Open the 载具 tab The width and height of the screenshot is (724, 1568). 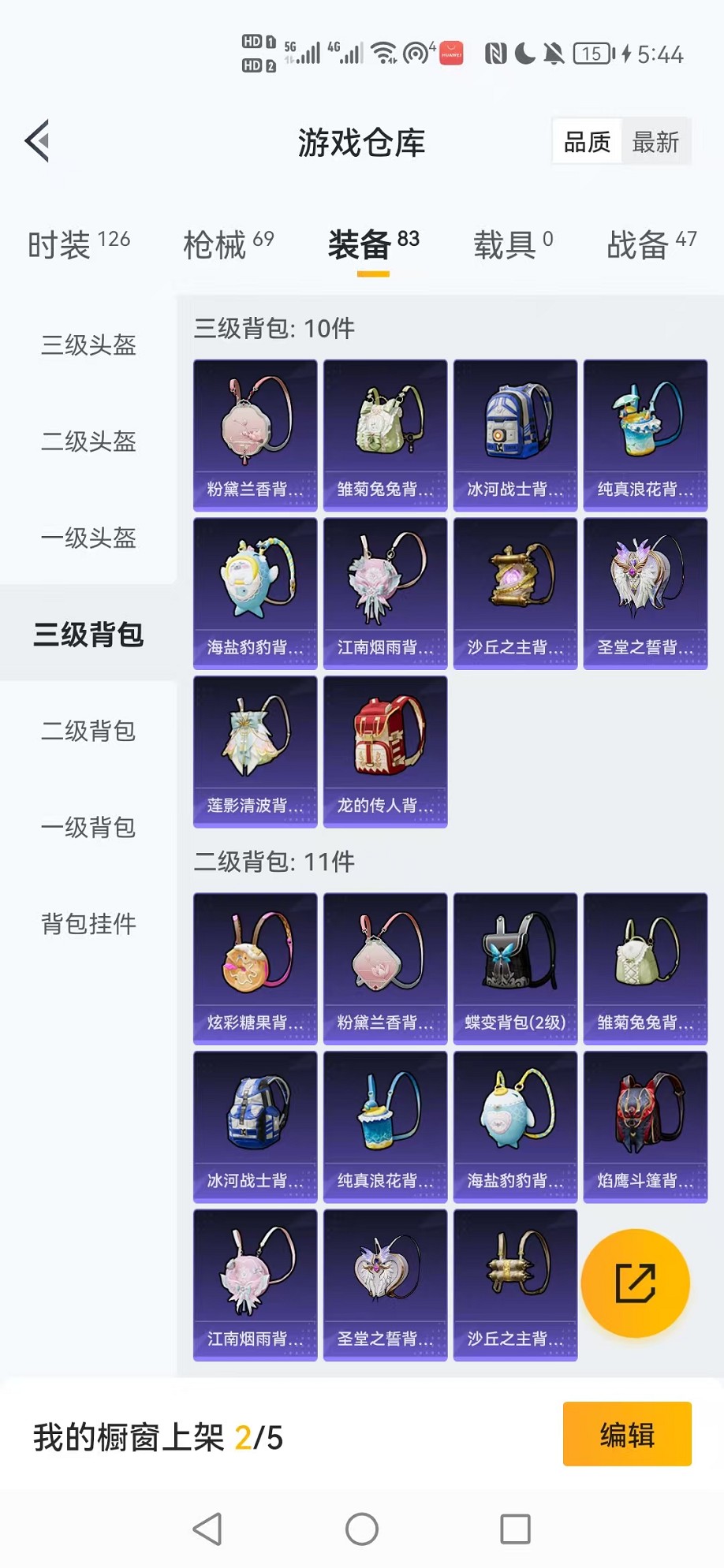click(x=513, y=244)
